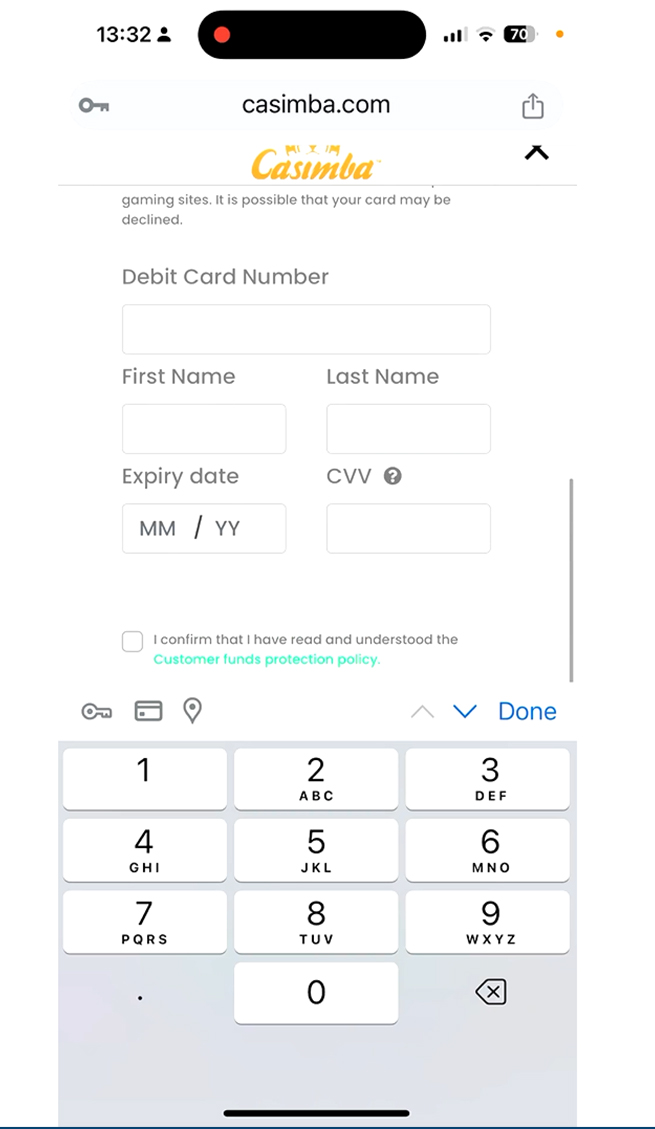
Task: Hit the backspace key on the keypad
Action: 491,992
